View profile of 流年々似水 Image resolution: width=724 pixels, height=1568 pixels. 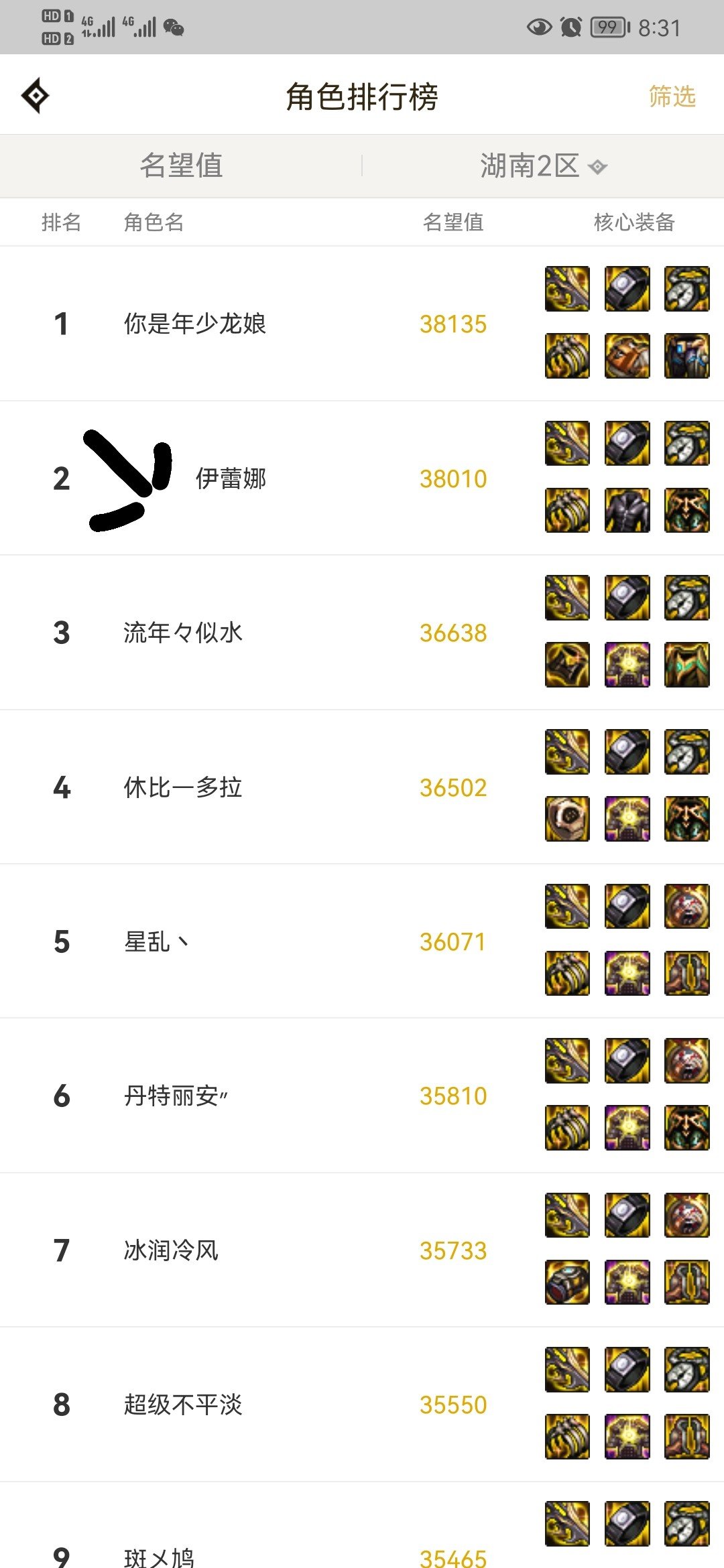click(362, 633)
